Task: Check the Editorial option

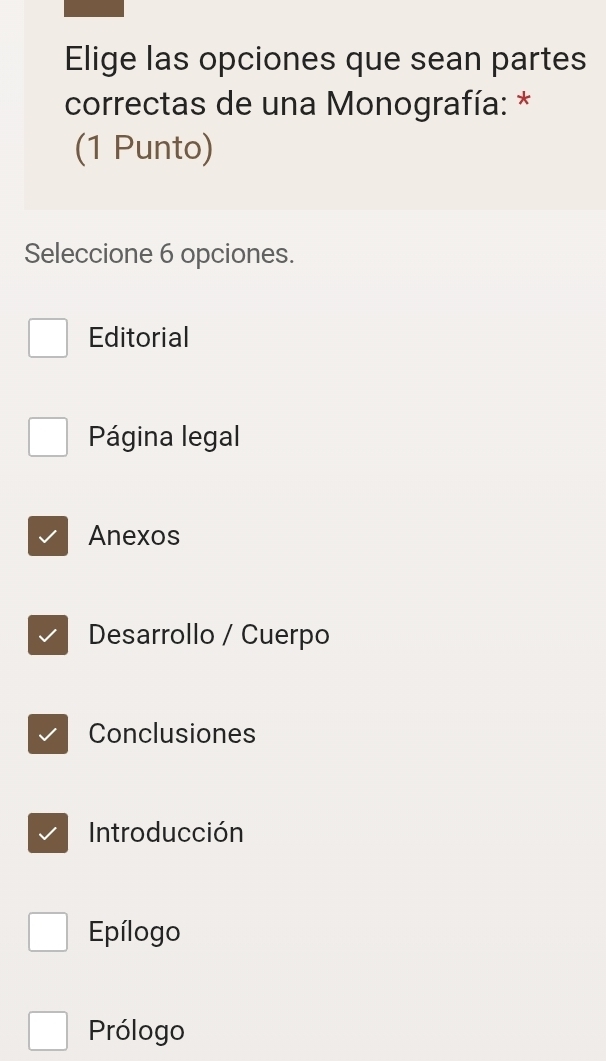Action: pos(48,338)
